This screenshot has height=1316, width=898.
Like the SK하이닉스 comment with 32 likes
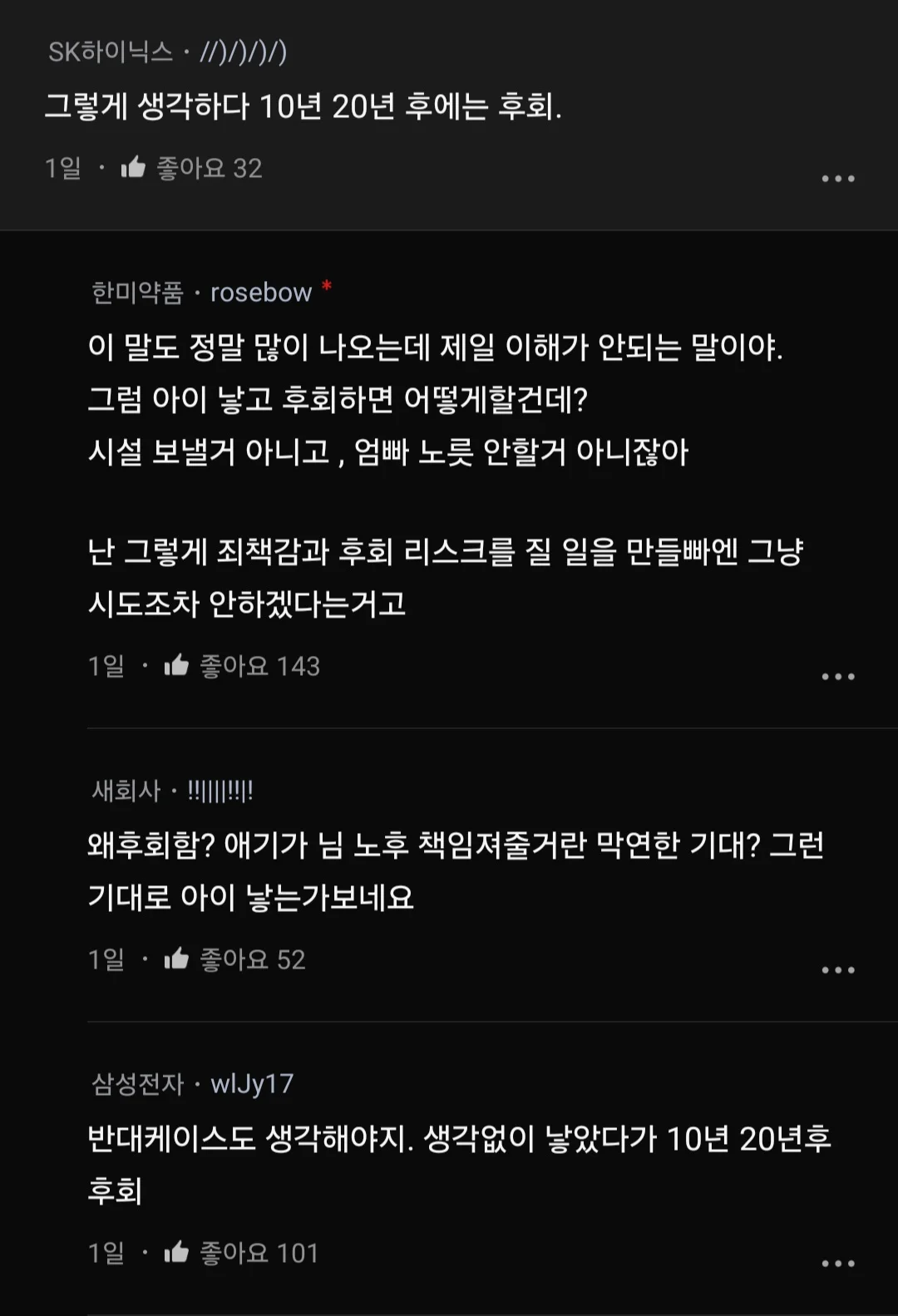pos(134,168)
